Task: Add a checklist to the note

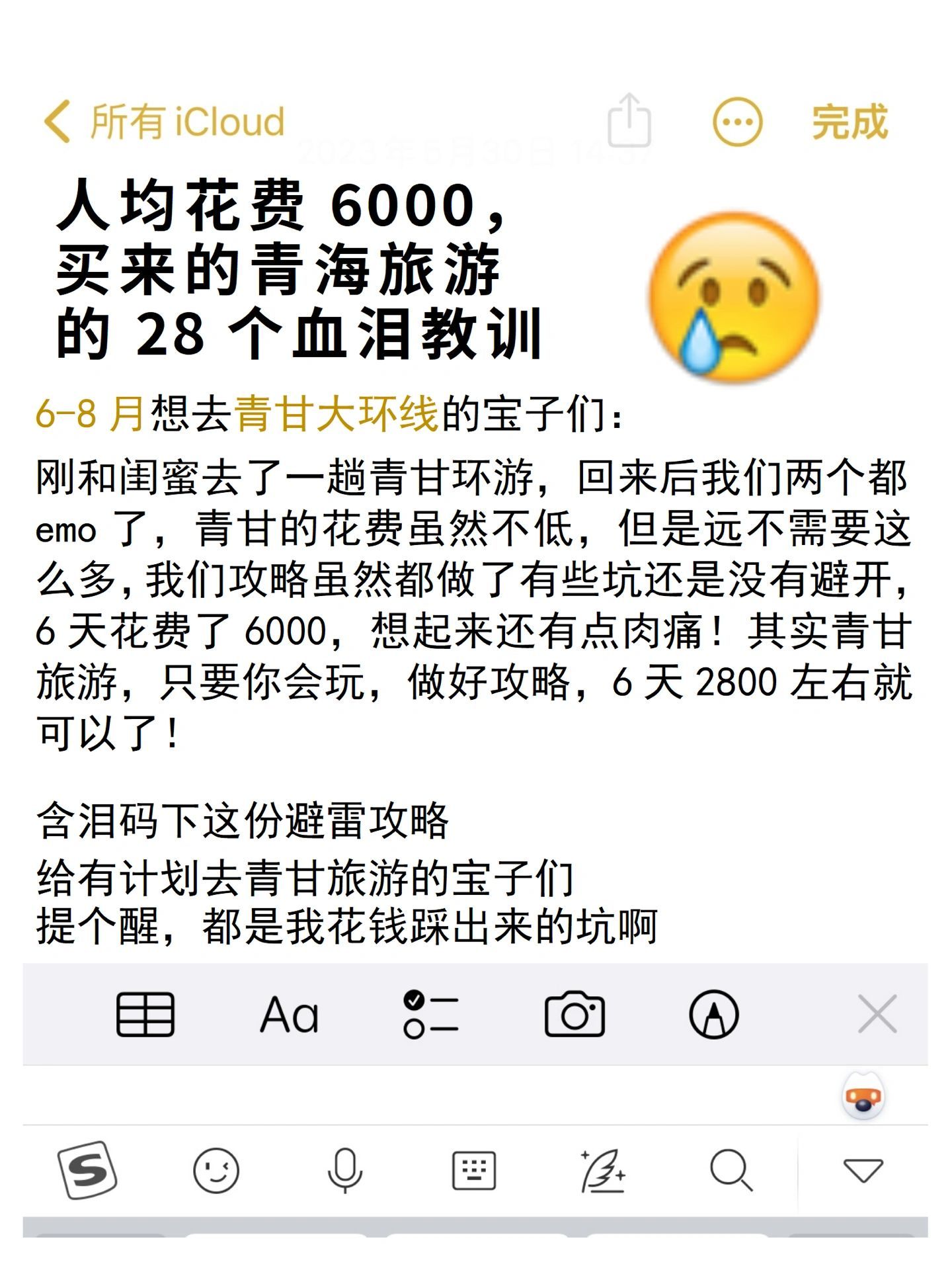Action: coord(431,1014)
